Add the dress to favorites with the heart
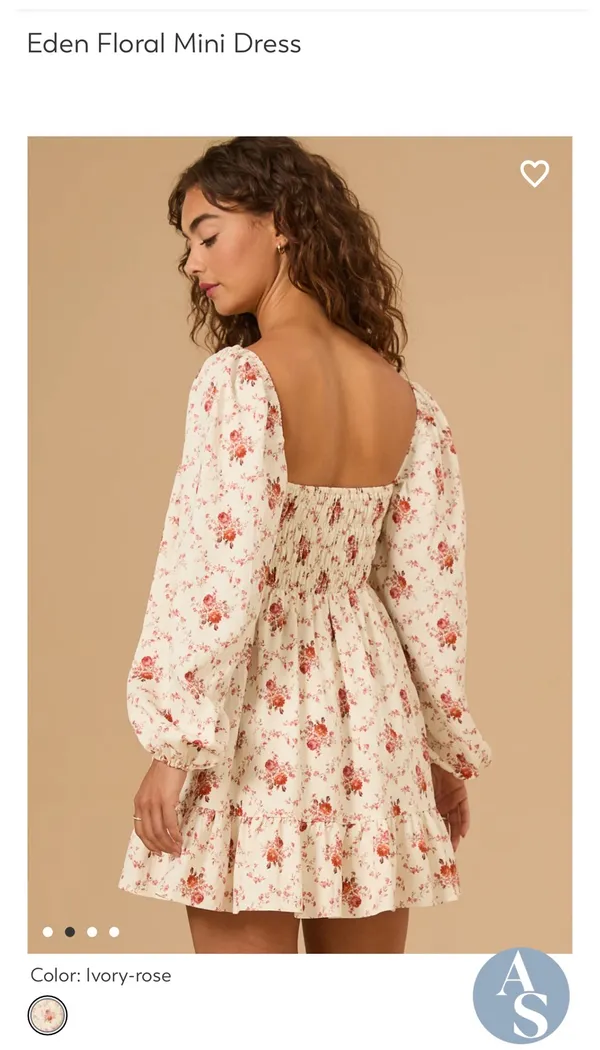The height and width of the screenshot is (1050, 600). coord(534,173)
